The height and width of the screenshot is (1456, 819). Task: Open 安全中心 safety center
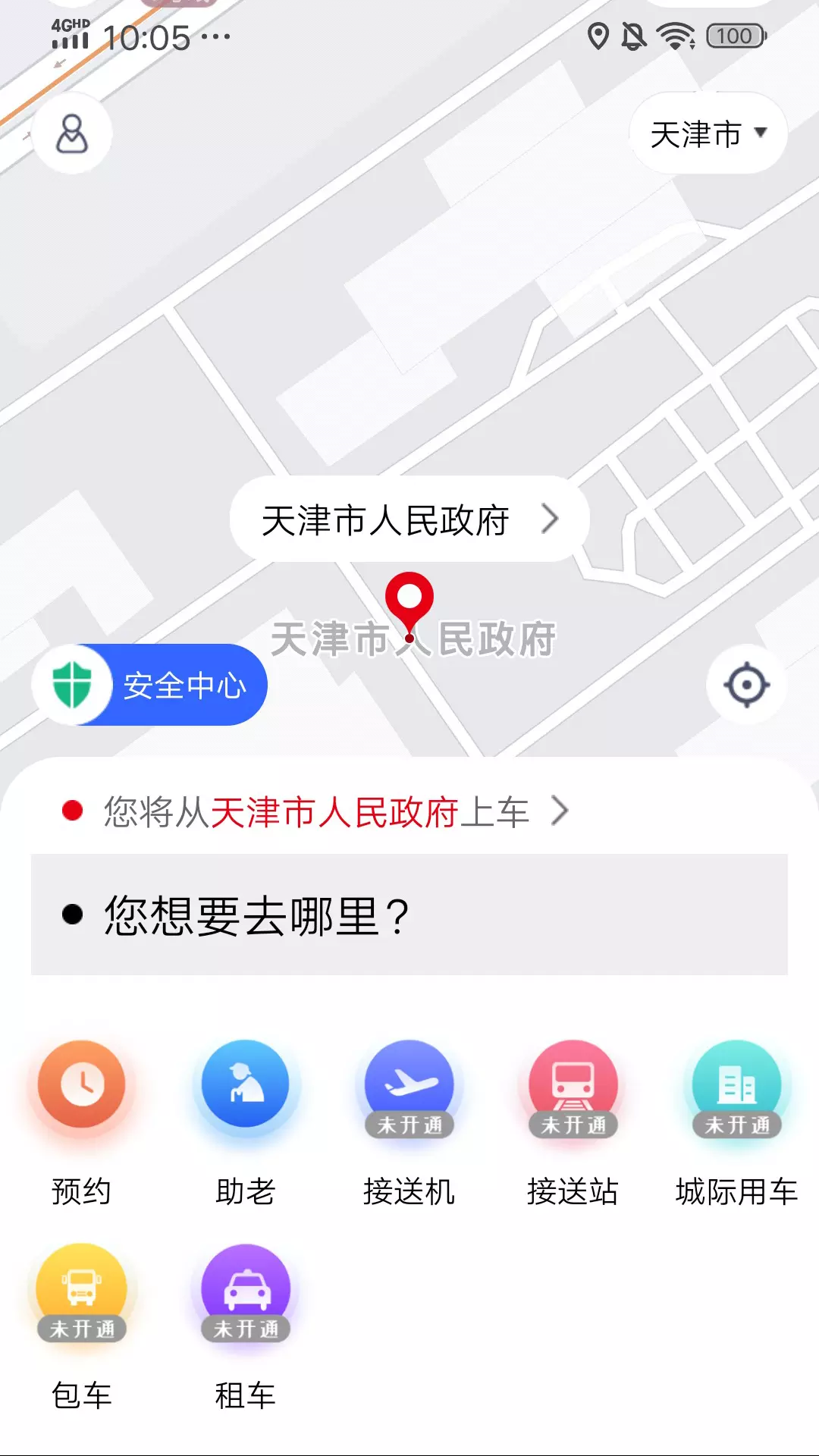click(149, 685)
